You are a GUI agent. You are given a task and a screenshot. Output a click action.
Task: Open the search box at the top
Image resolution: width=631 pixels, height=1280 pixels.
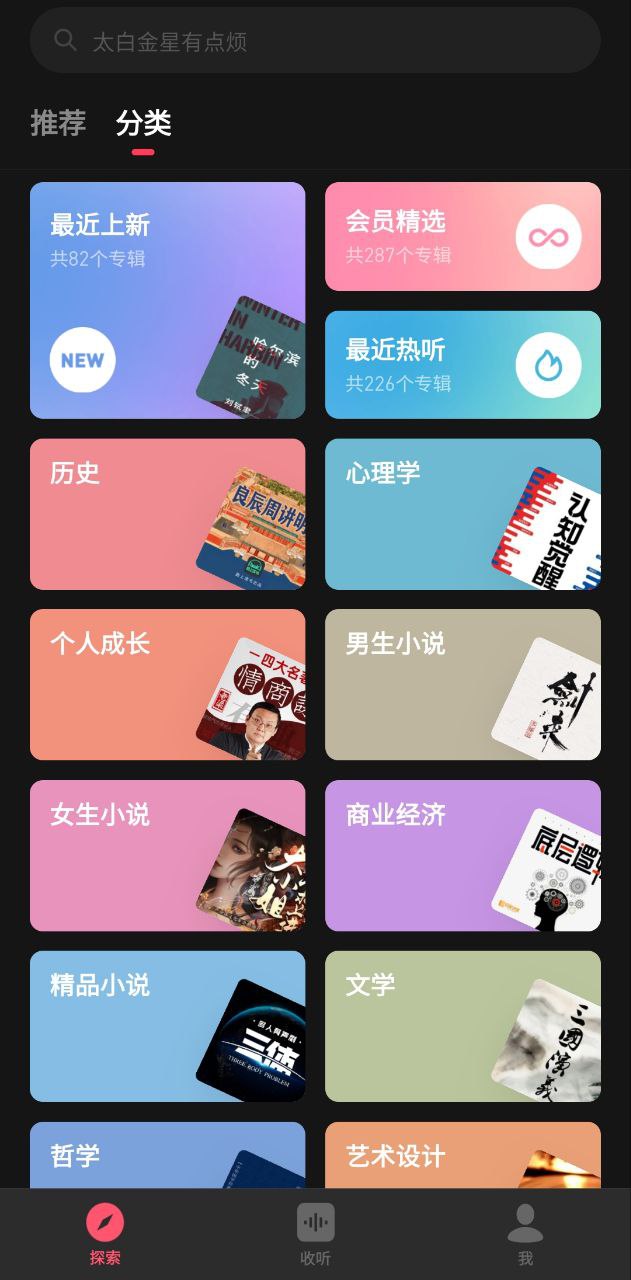point(315,41)
